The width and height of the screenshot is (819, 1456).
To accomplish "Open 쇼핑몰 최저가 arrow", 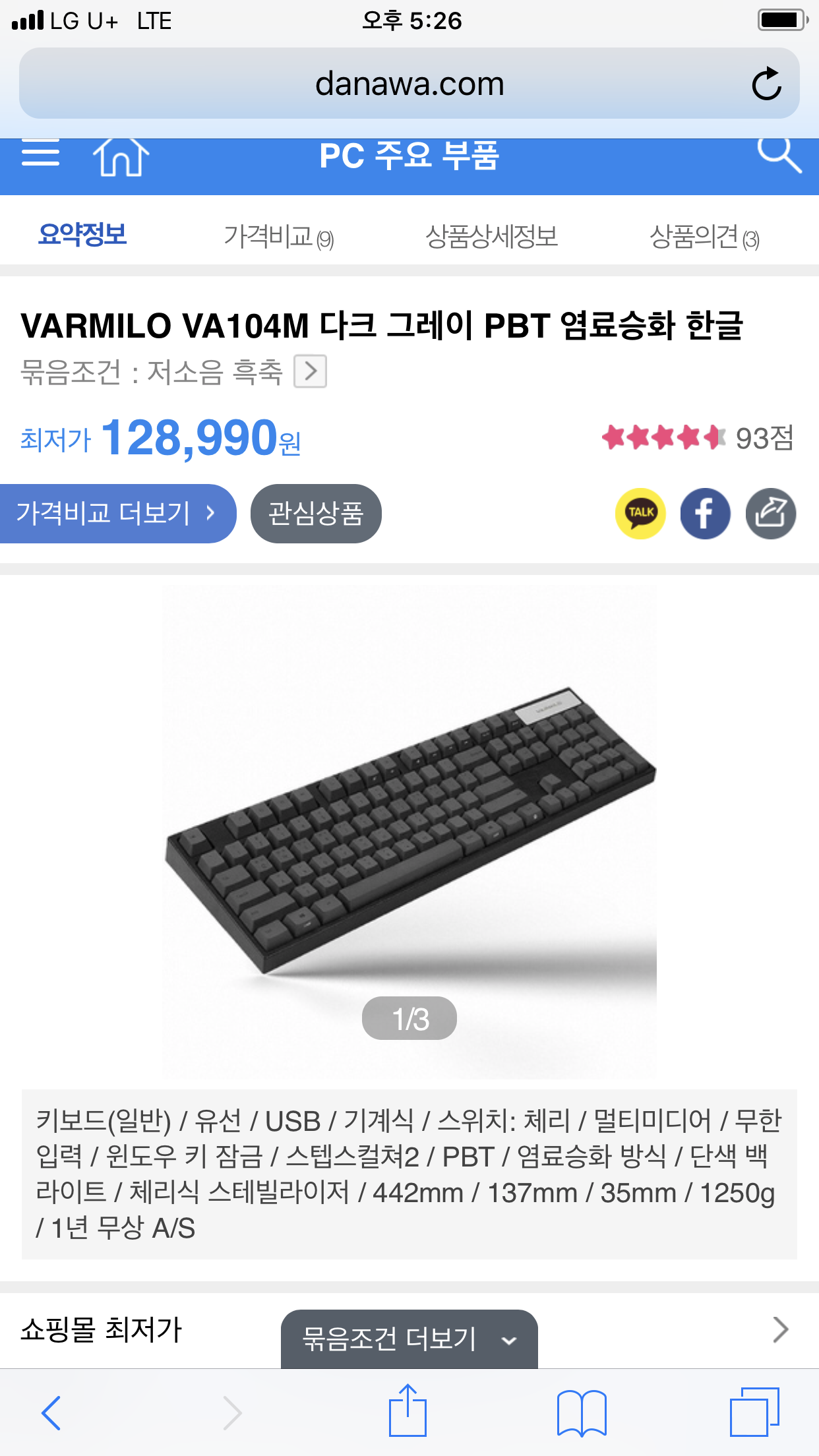I will point(781,1330).
